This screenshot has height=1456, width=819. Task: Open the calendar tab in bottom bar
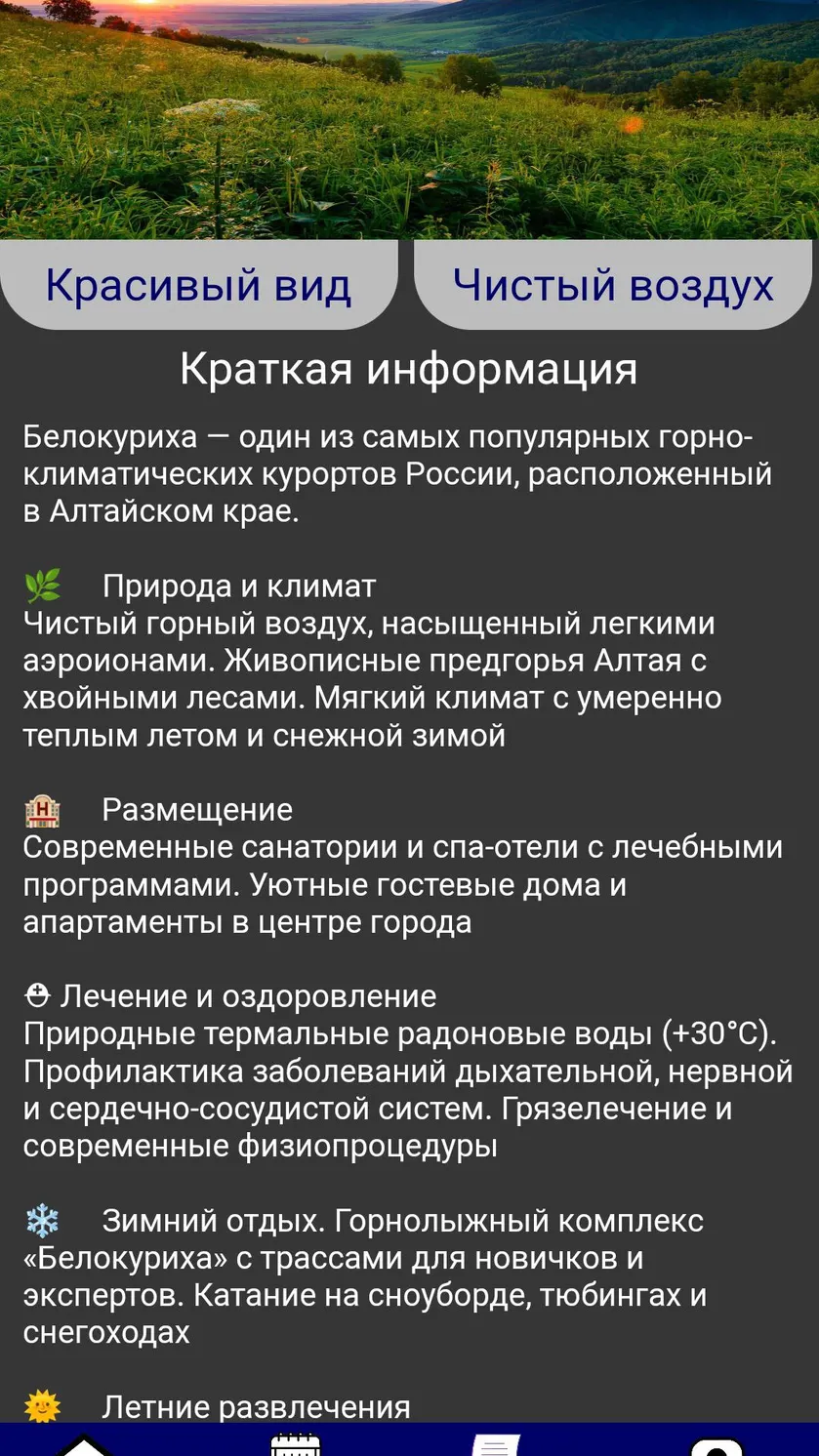tap(295, 1444)
